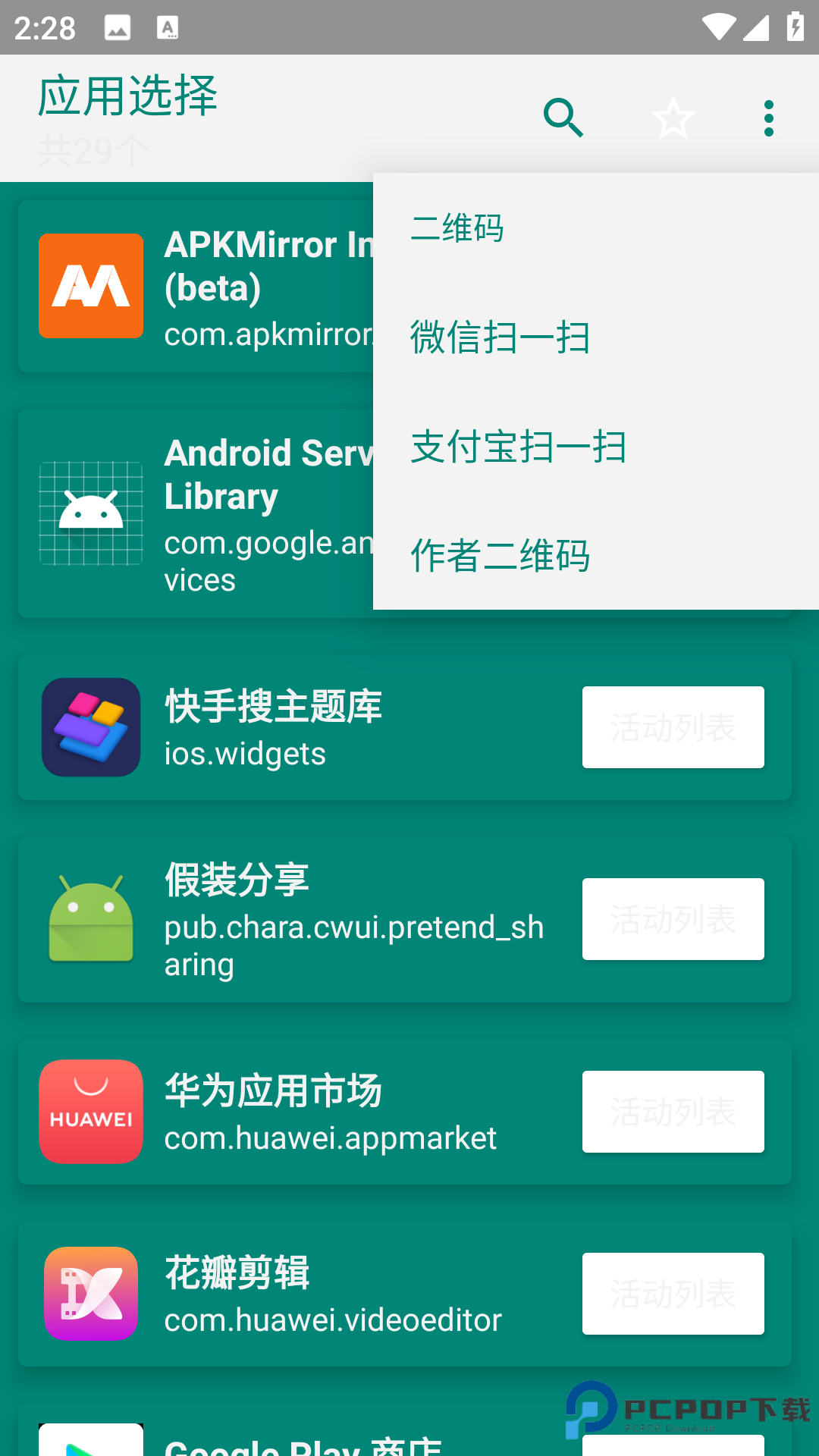Viewport: 819px width, 1456px height.
Task: Select 微信扫一扫 menu option
Action: tap(499, 337)
